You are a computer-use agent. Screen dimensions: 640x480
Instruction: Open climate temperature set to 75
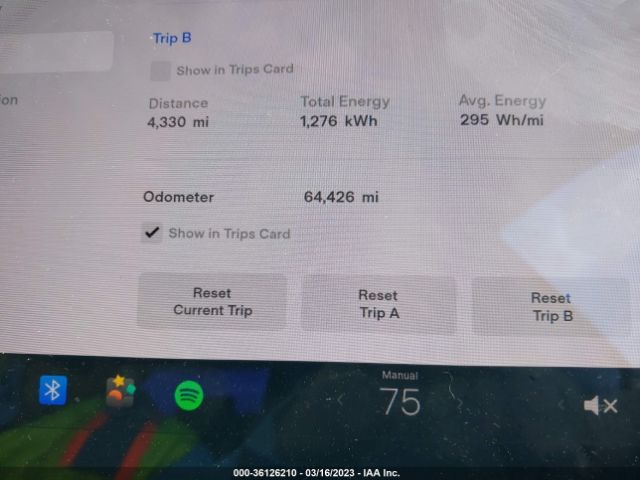pos(399,402)
